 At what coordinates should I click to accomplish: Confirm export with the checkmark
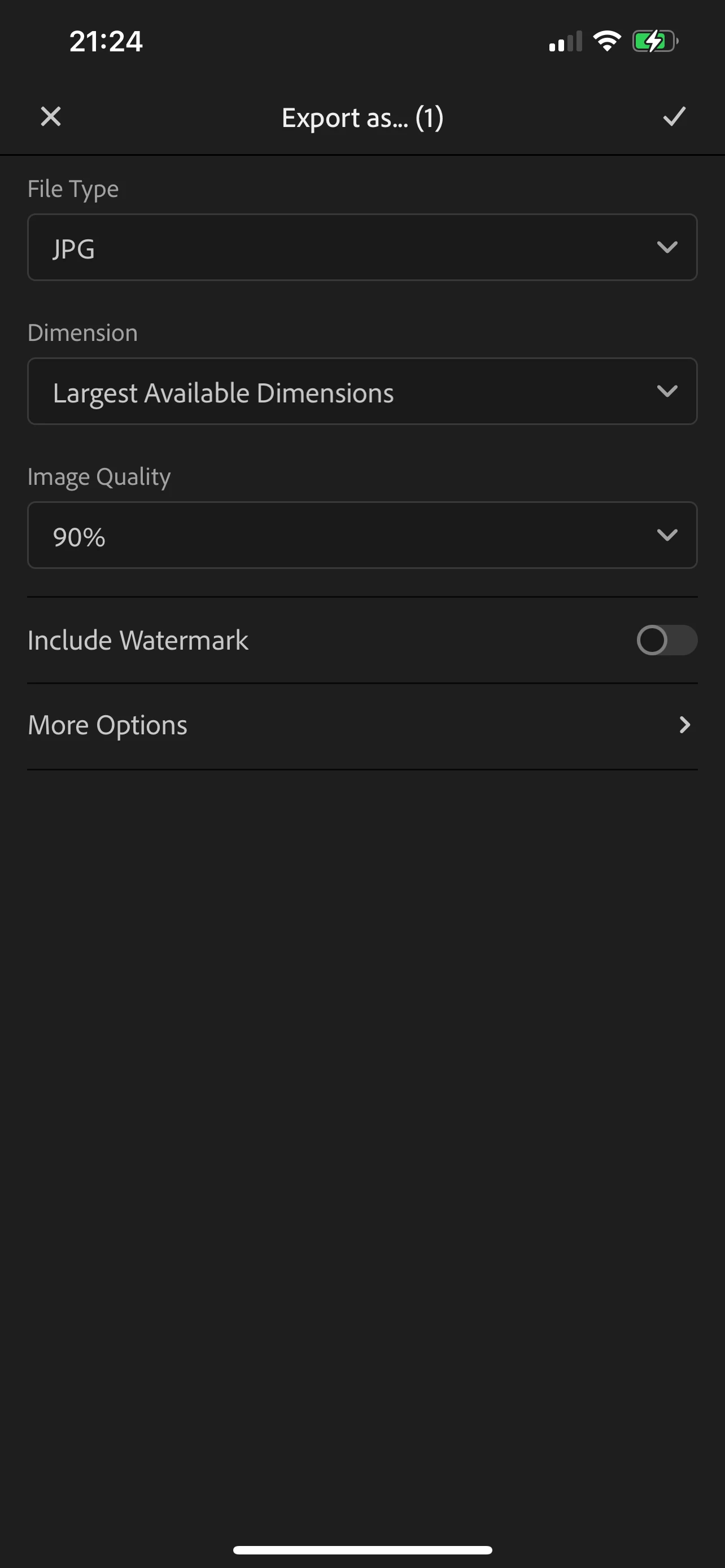point(674,116)
